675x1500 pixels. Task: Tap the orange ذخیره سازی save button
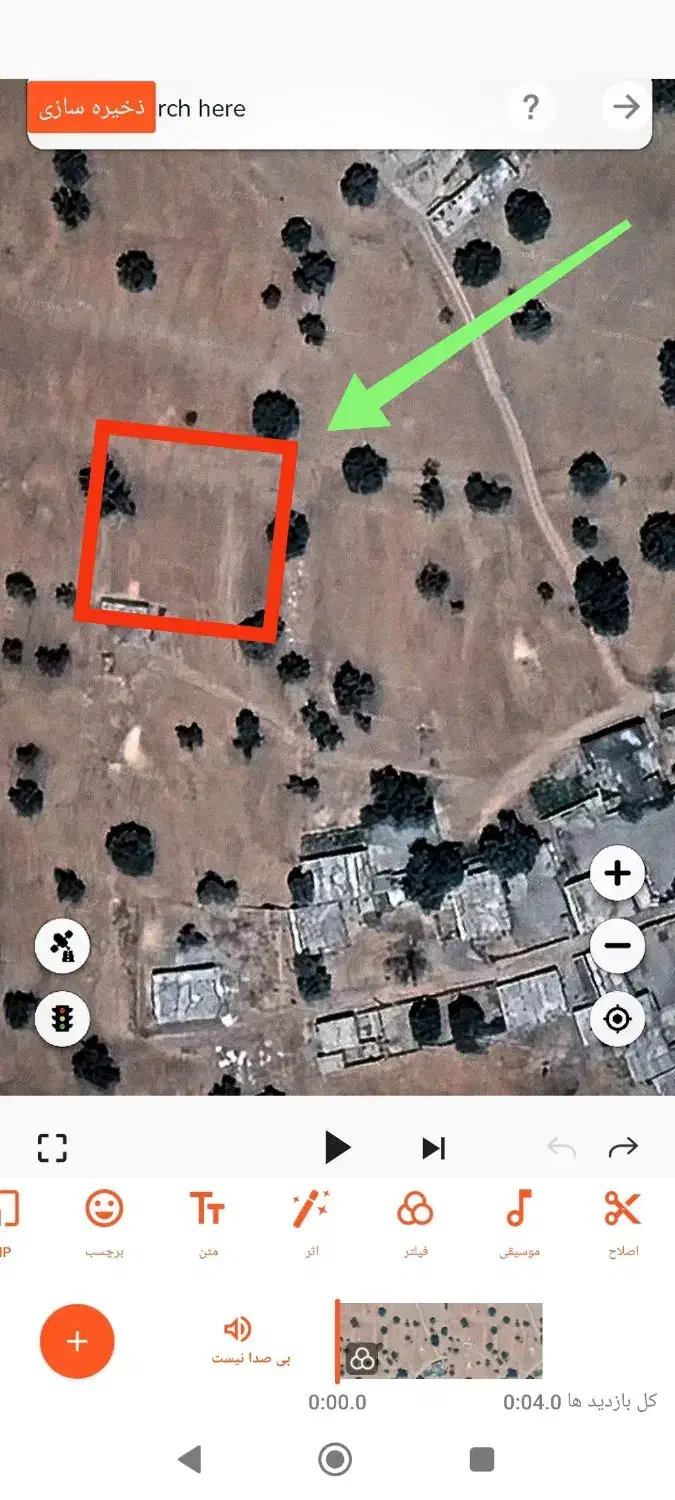91,107
